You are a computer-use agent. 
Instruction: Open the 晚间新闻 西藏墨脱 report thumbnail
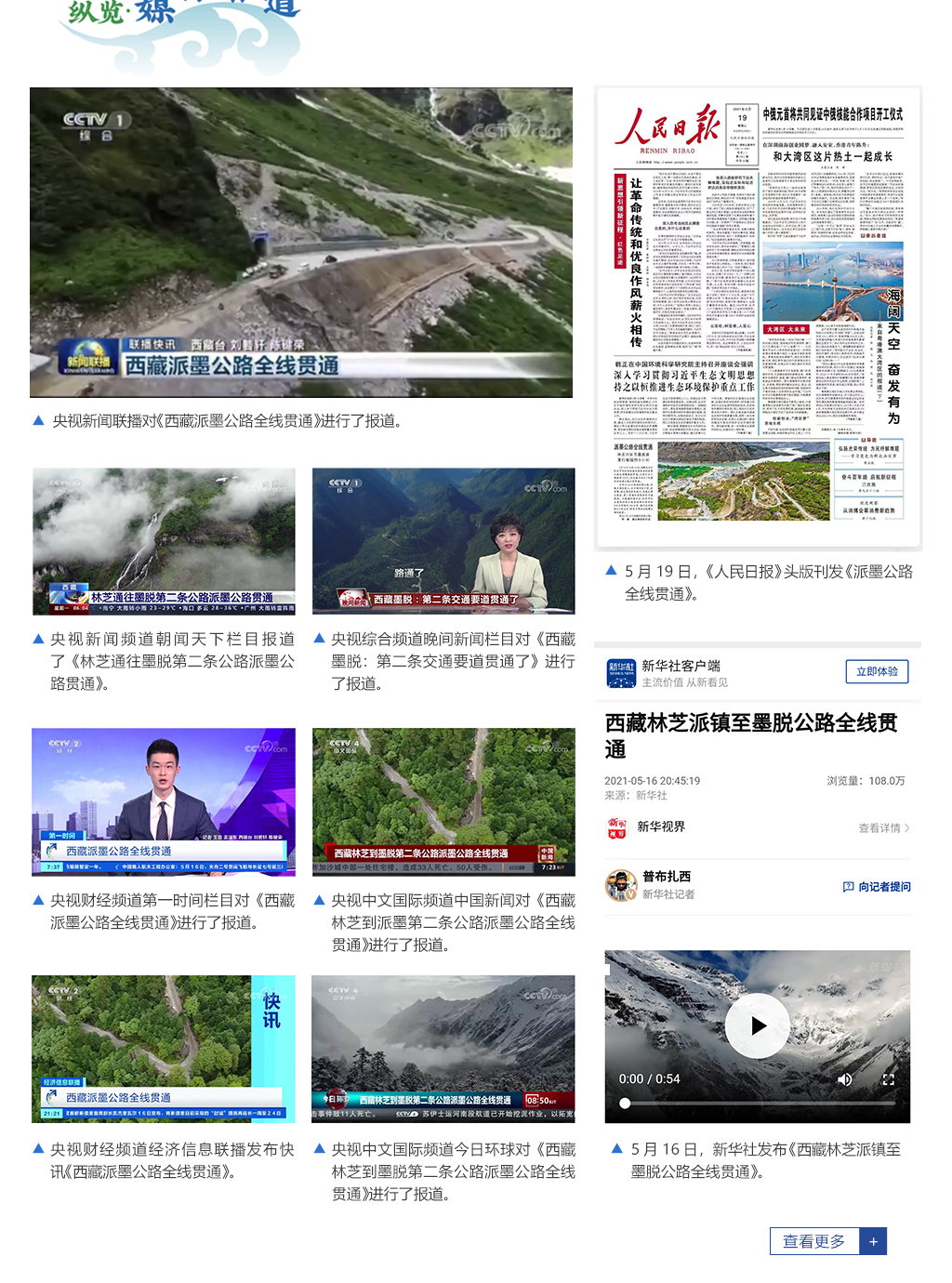coord(443,541)
